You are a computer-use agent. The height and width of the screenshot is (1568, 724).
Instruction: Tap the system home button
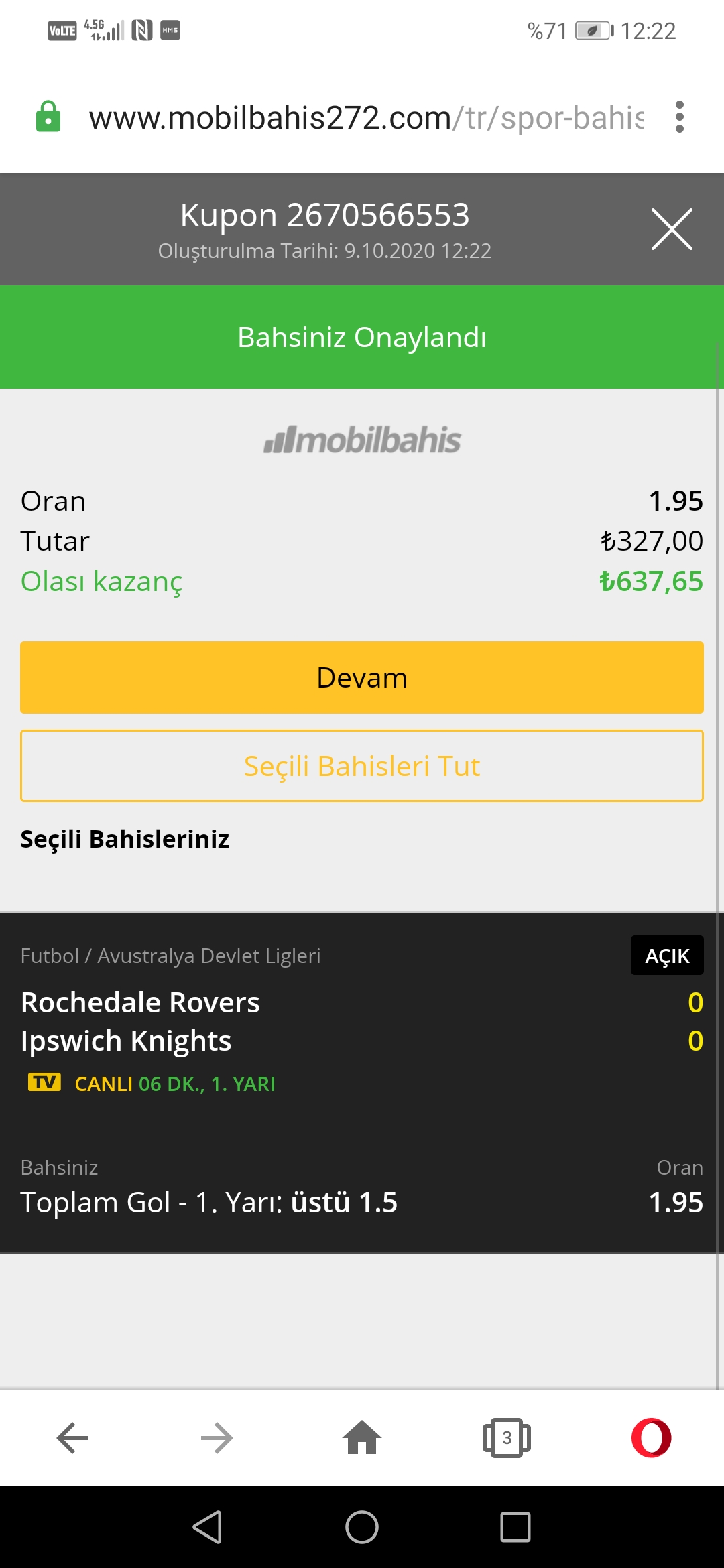tap(362, 1527)
